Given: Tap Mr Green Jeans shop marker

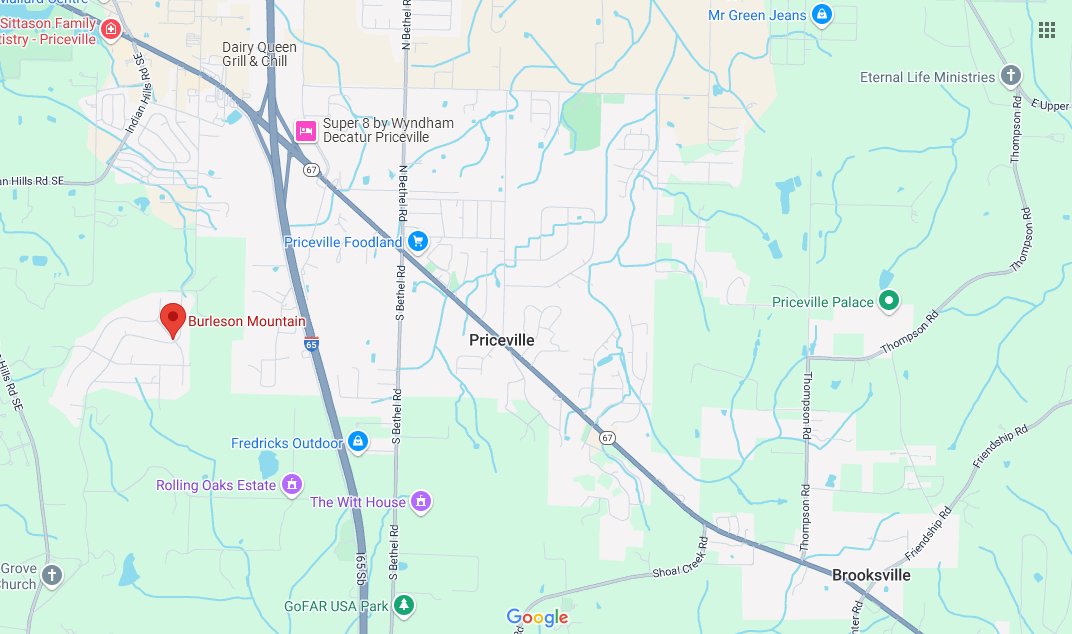Looking at the screenshot, I should tap(822, 15).
